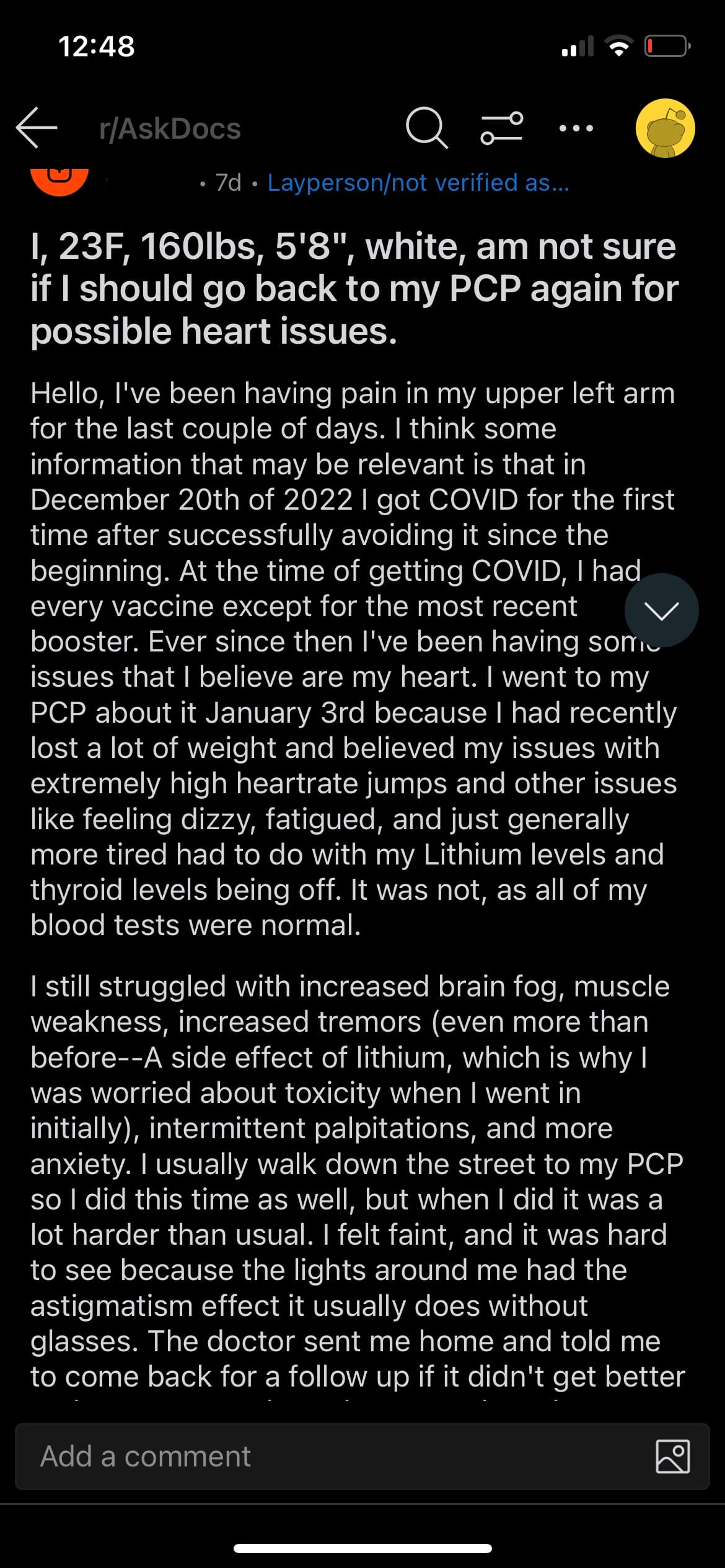Image resolution: width=725 pixels, height=1568 pixels.
Task: Jump down using the floating chevron button
Action: (661, 610)
